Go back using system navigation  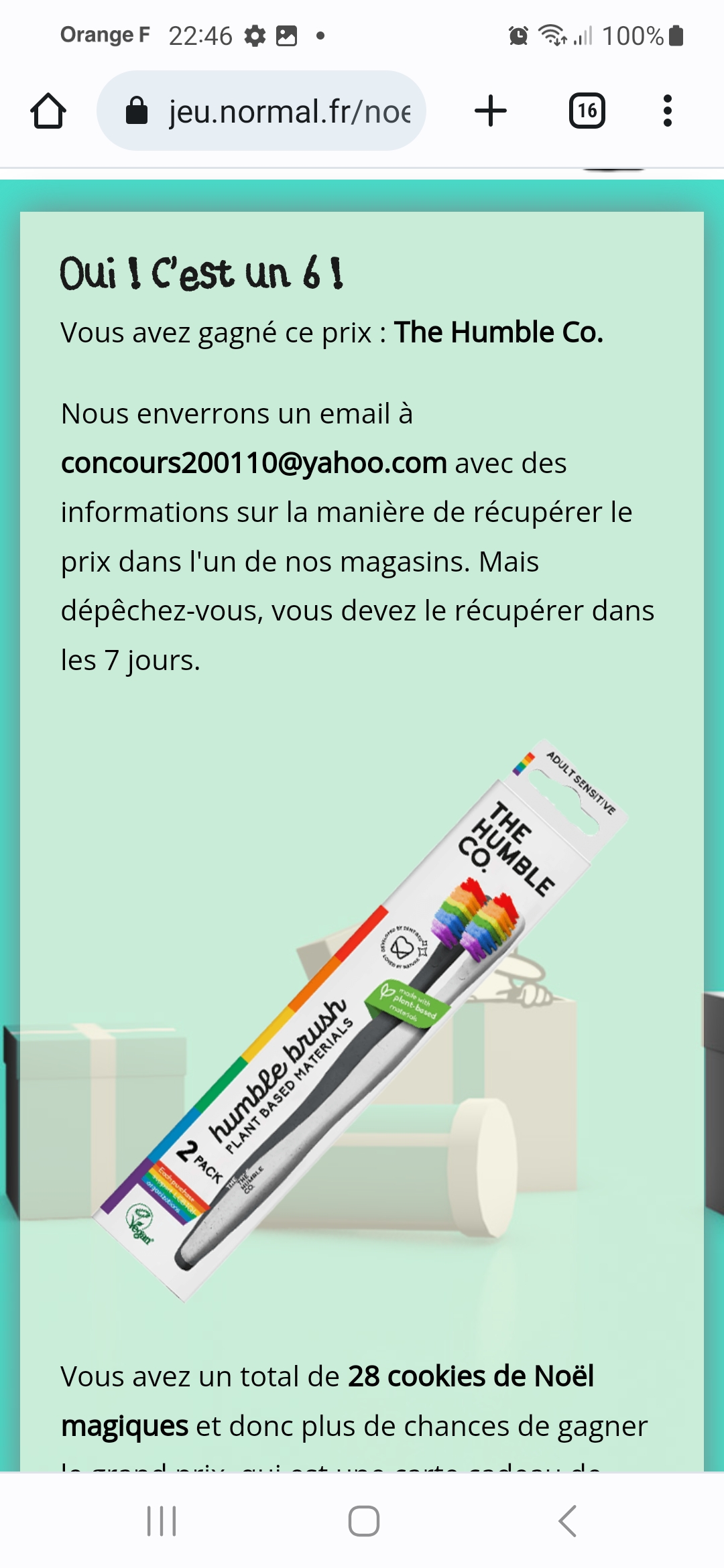[x=567, y=1520]
